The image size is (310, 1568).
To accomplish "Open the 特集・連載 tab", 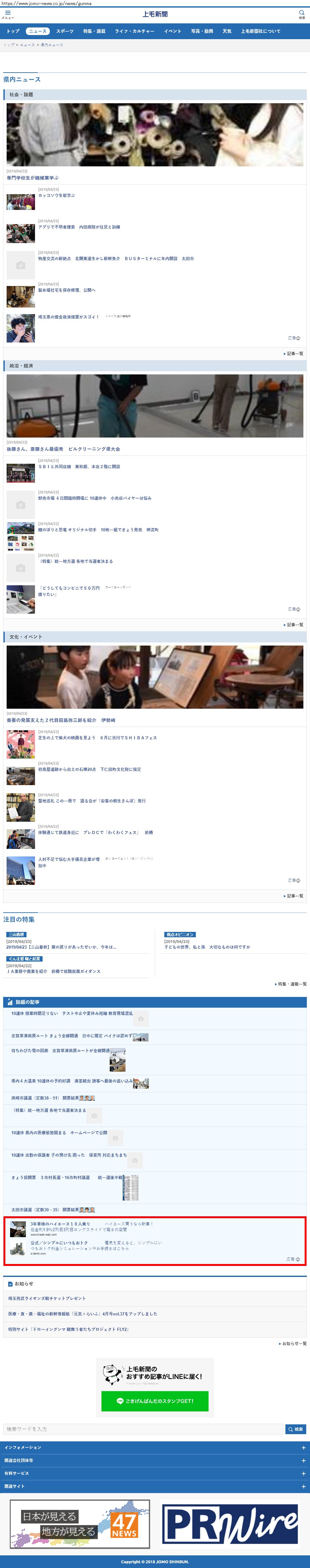I will (94, 31).
